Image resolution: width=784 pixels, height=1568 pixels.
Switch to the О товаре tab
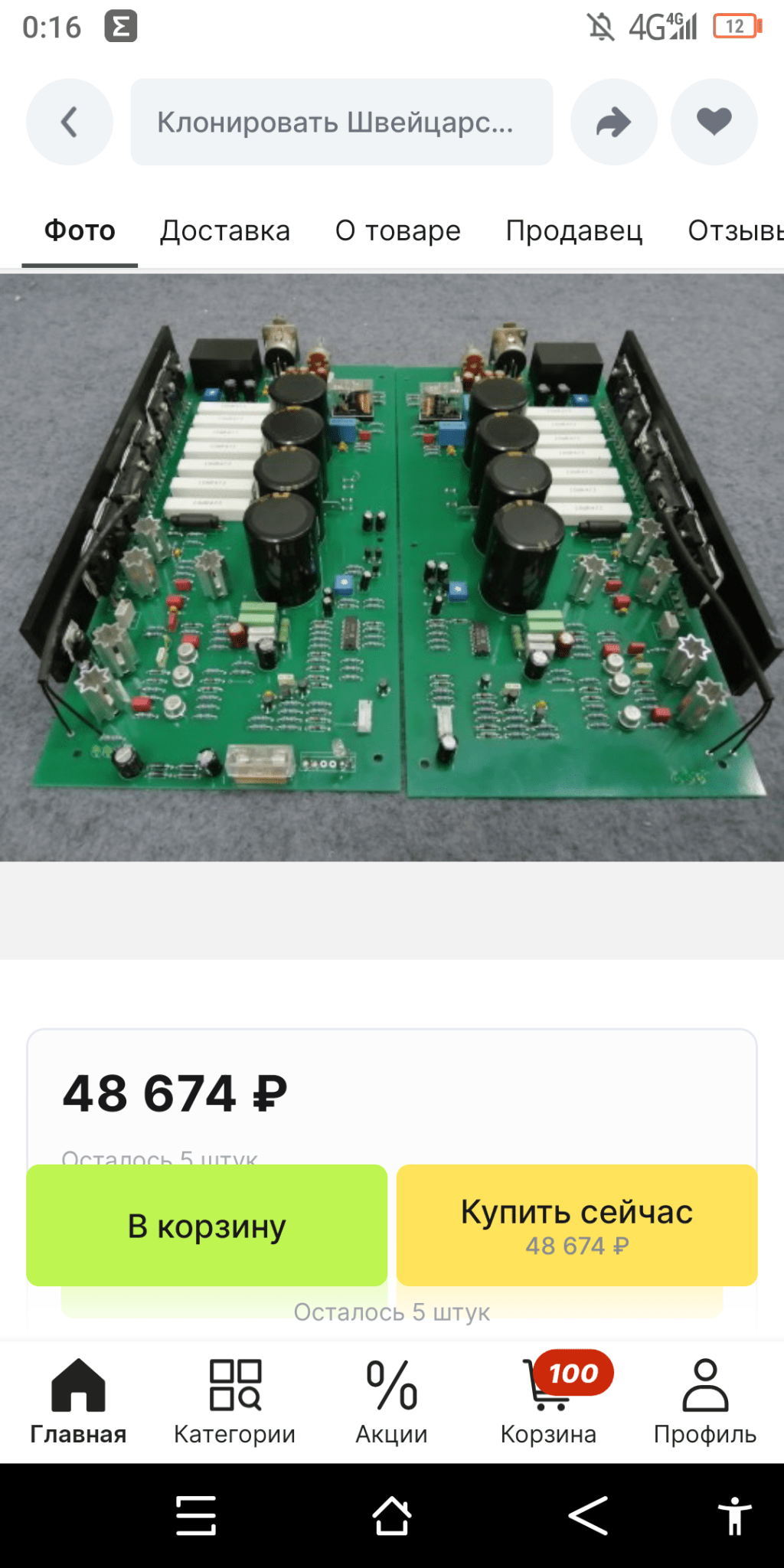point(398,230)
